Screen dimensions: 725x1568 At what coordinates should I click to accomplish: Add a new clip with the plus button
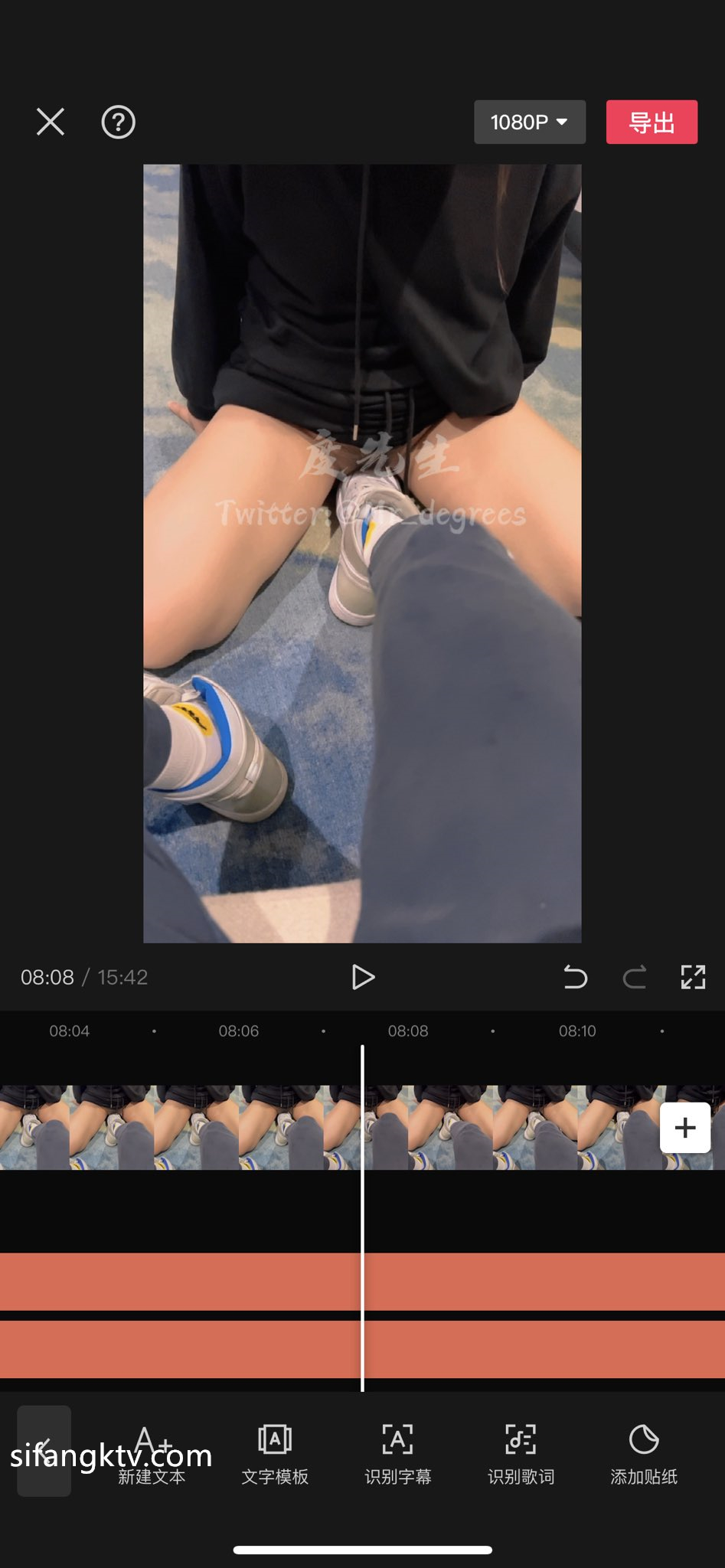pos(685,1127)
